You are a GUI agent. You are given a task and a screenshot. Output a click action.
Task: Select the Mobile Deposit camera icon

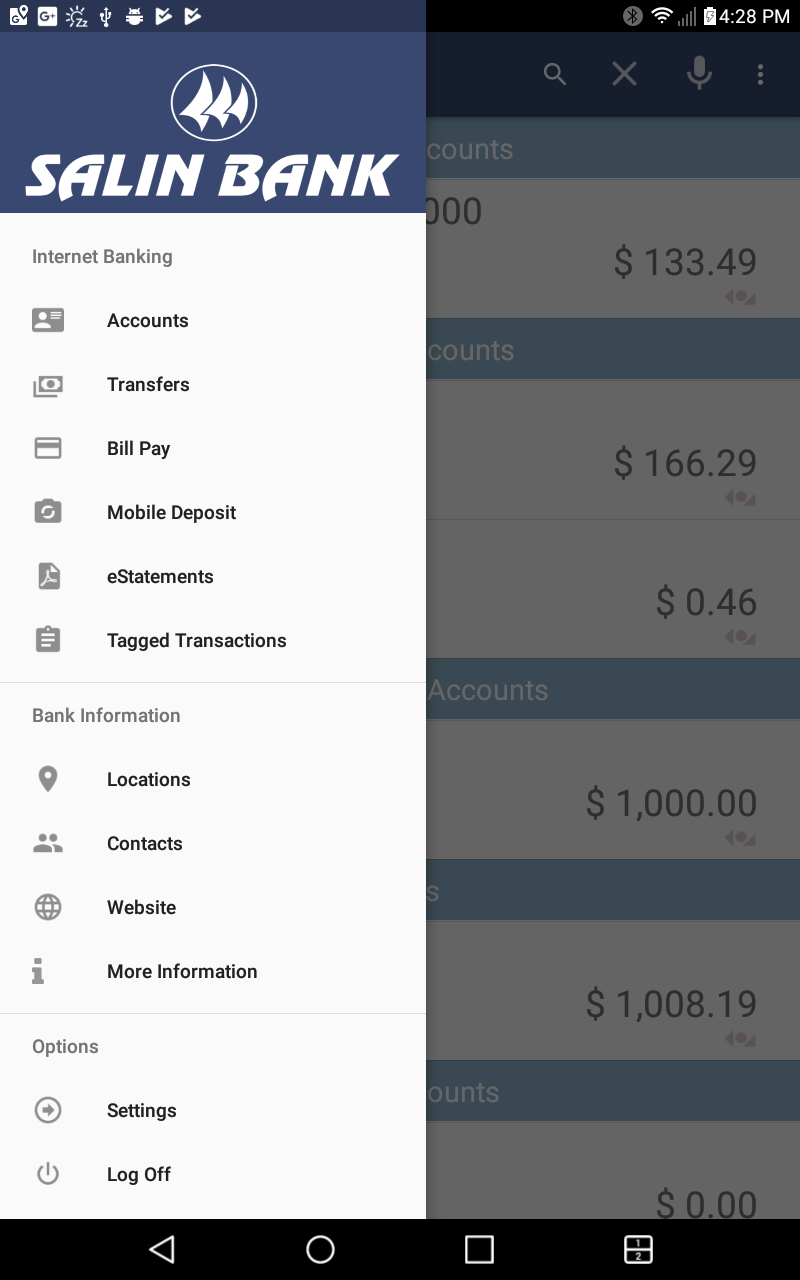[47, 512]
